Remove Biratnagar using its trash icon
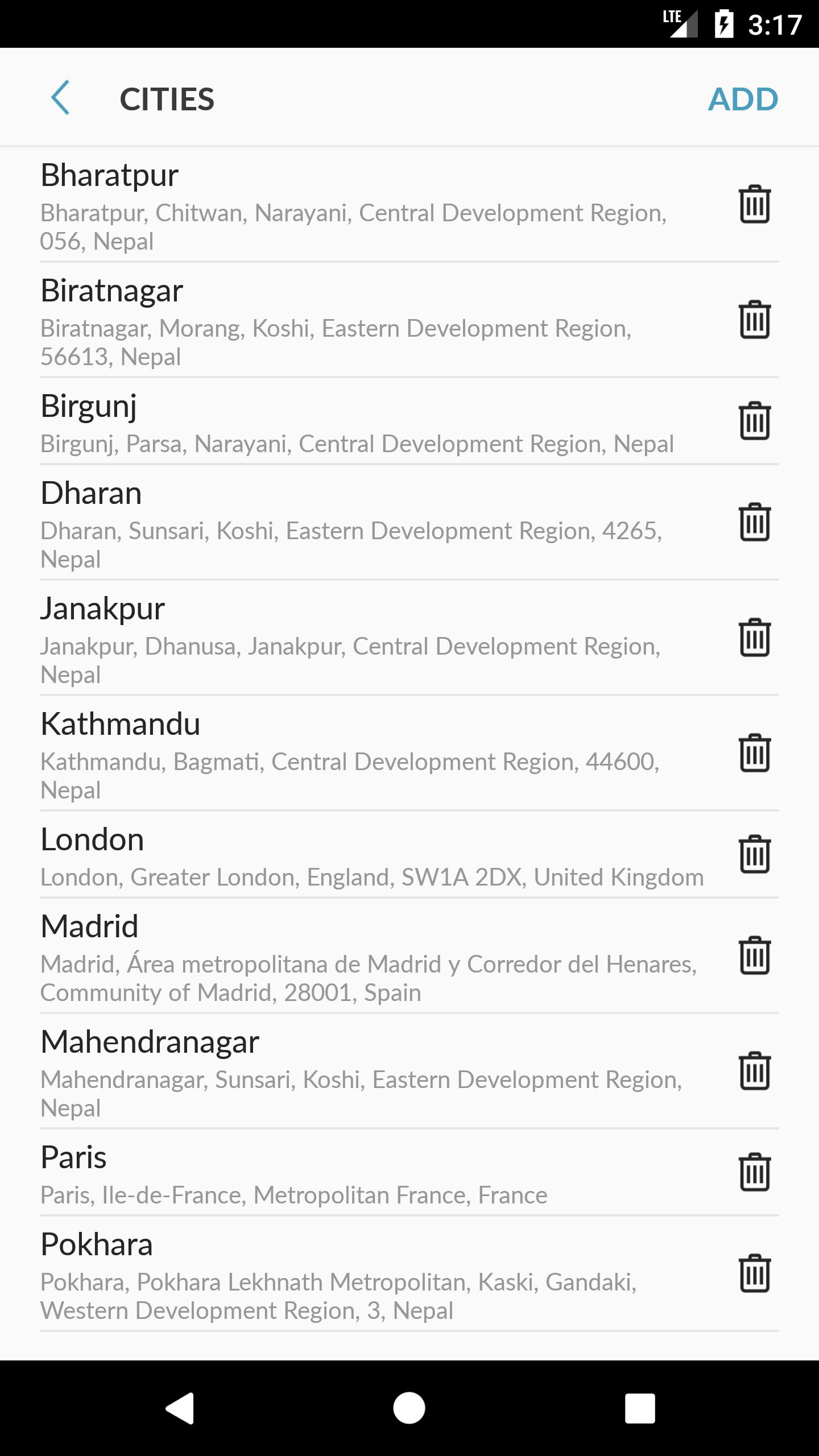 pyautogui.click(x=755, y=320)
